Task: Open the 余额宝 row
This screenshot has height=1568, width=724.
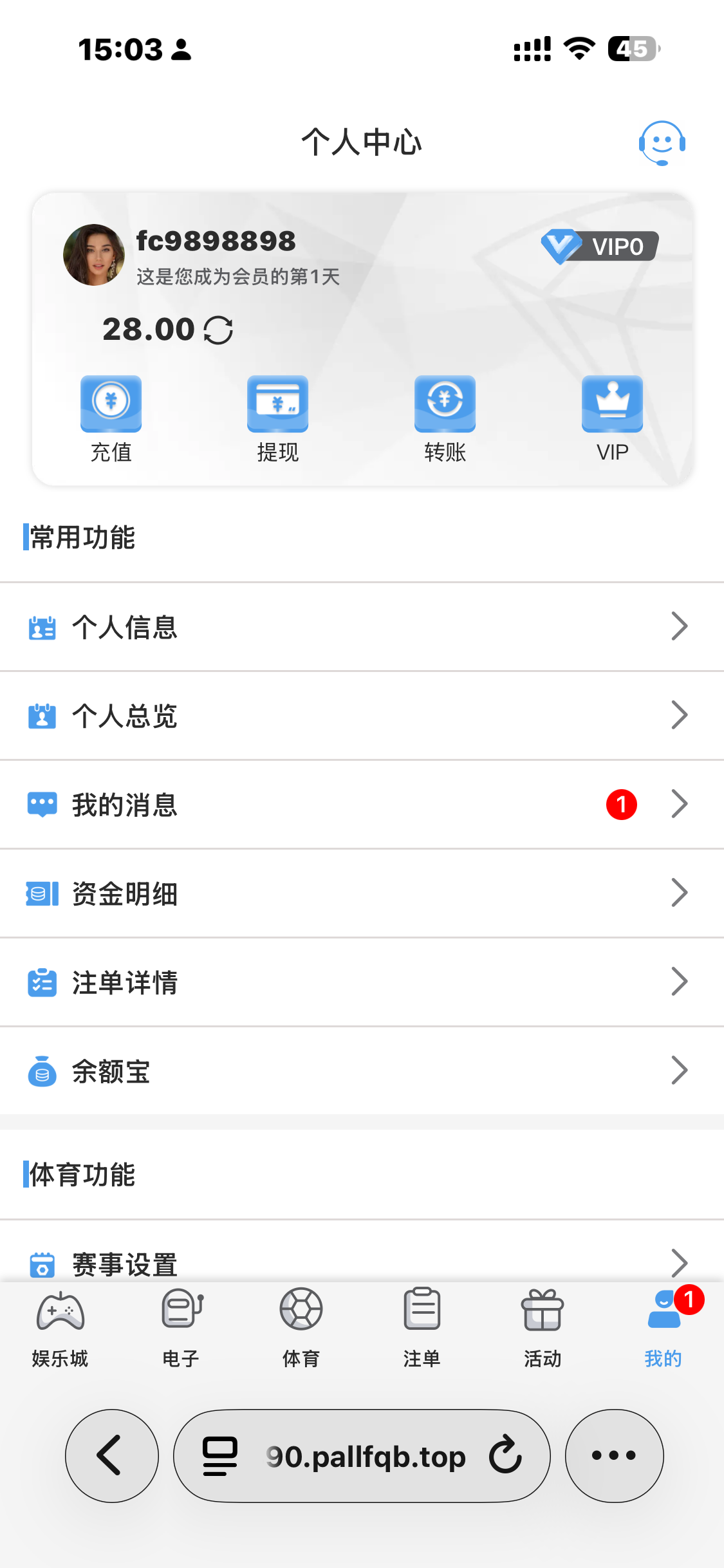Action: point(362,1071)
